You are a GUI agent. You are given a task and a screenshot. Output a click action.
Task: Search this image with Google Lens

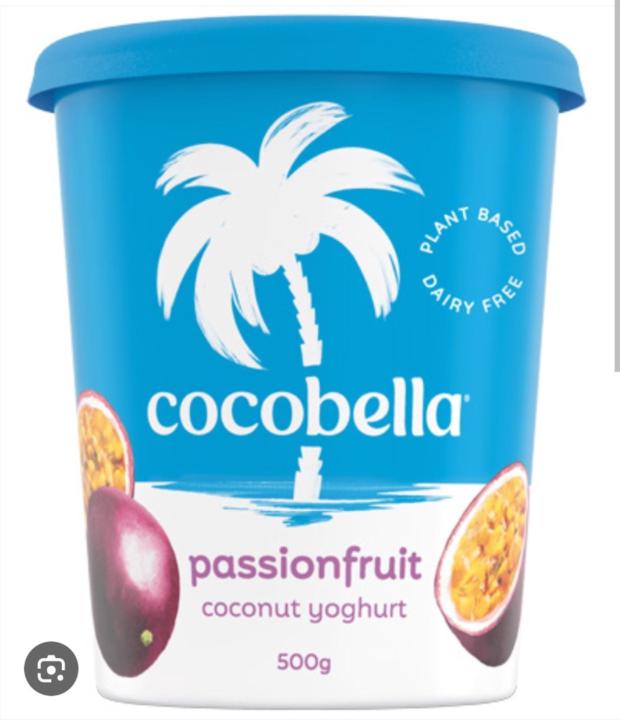tap(49, 668)
